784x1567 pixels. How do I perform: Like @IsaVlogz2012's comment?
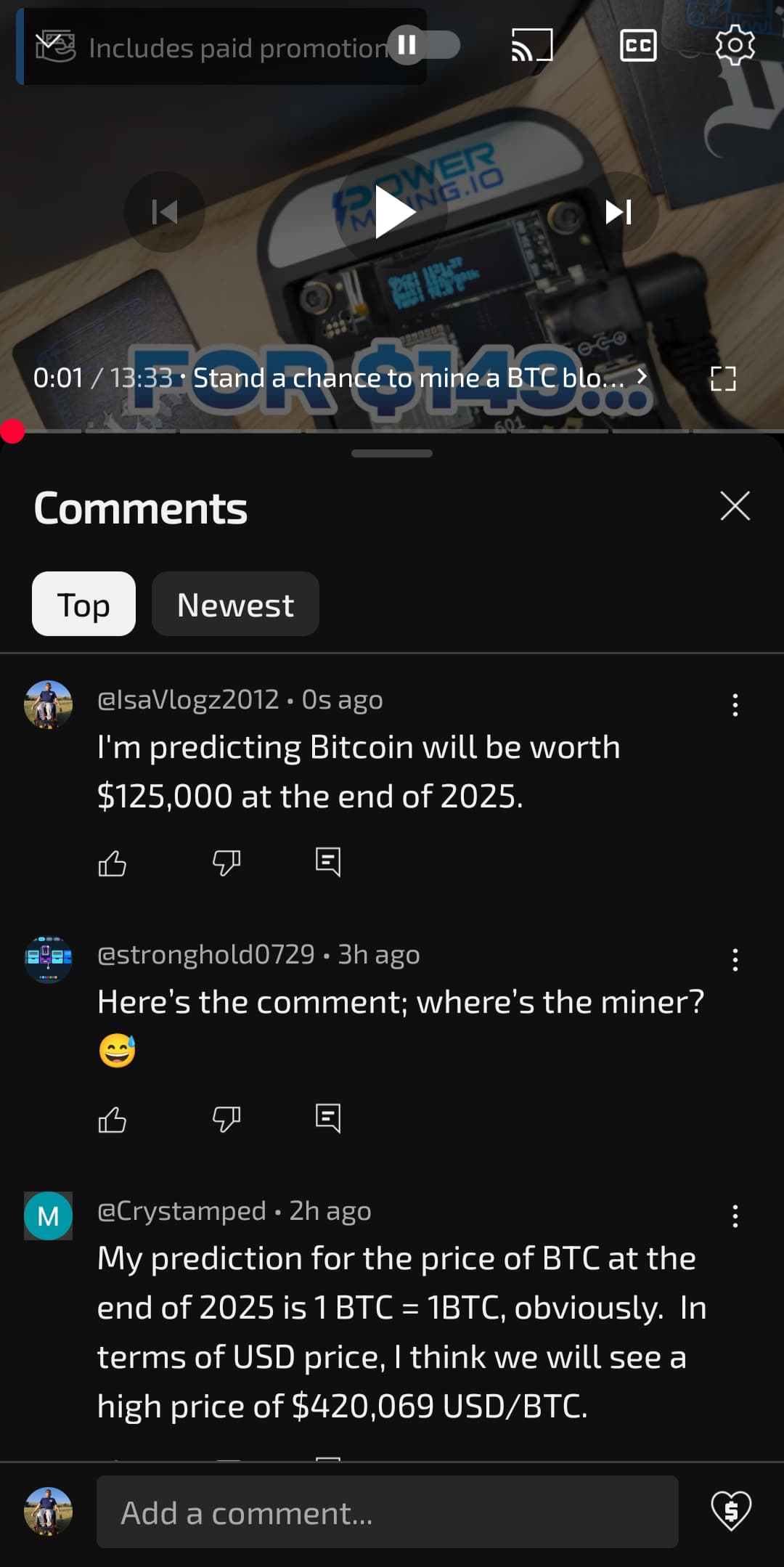[x=112, y=863]
